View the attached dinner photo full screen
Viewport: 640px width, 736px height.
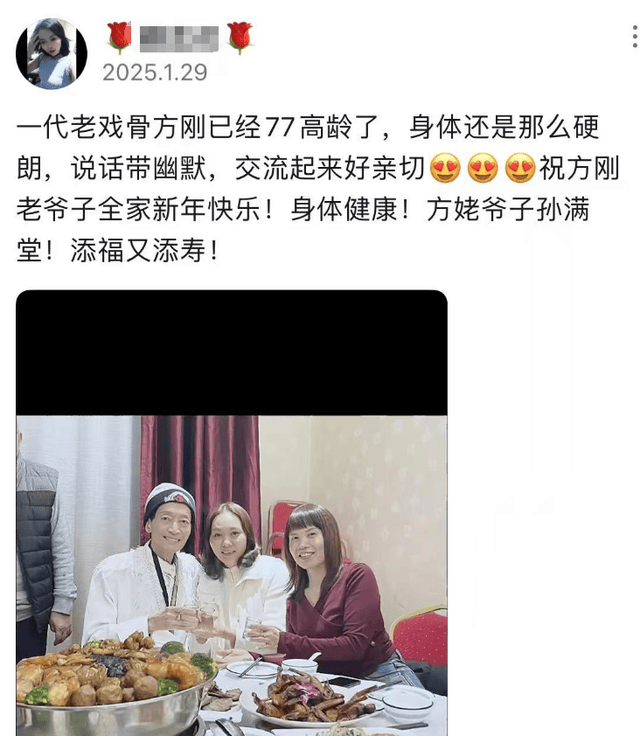click(x=232, y=560)
